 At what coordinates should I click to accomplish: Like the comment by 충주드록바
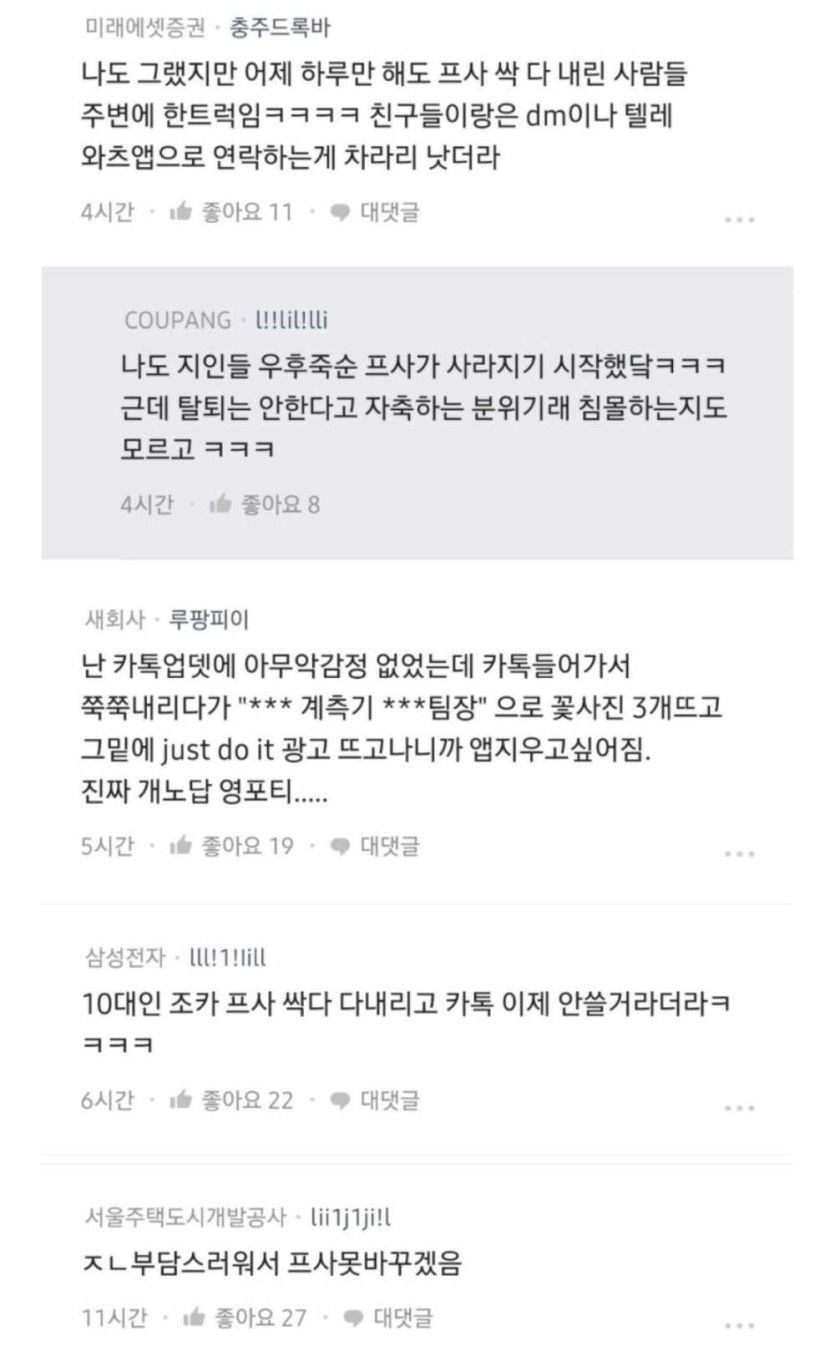tap(231, 212)
